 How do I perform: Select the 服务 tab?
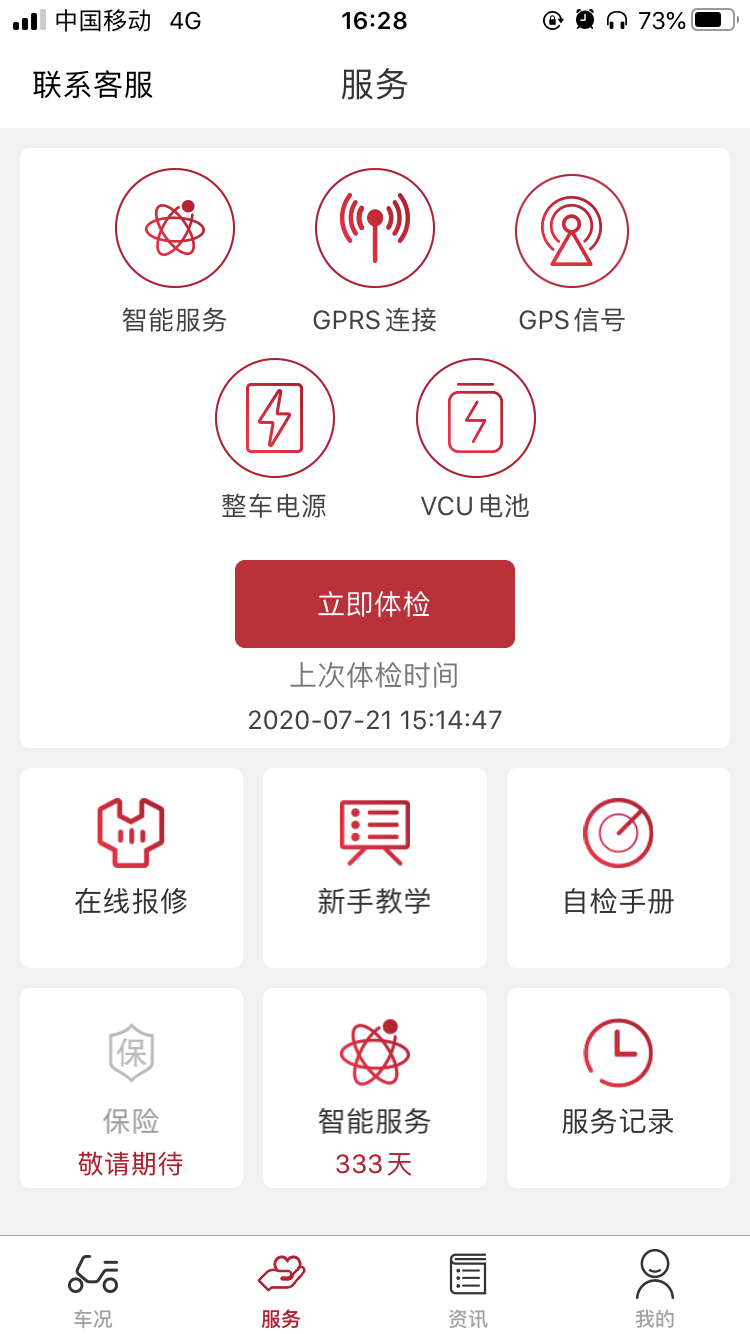pos(281,1289)
